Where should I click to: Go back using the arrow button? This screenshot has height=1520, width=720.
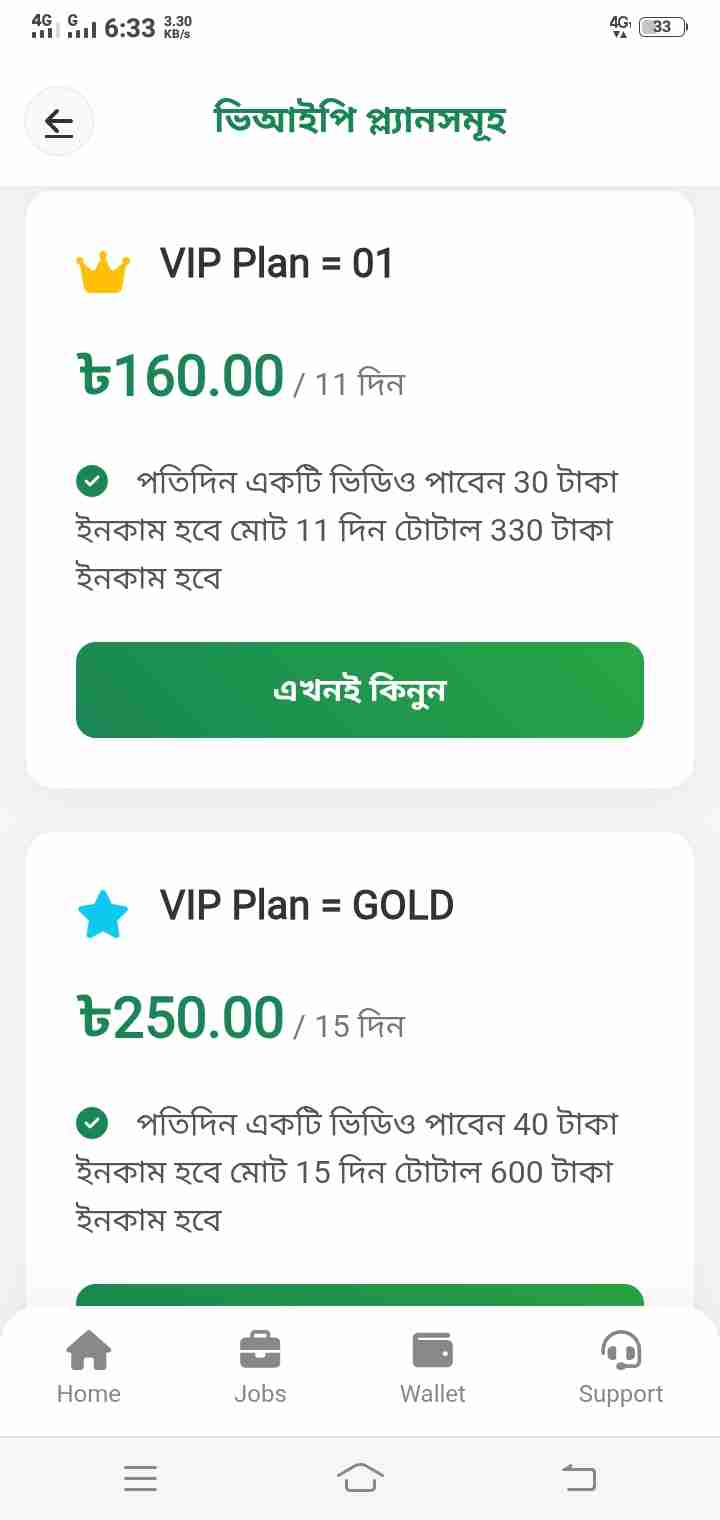[x=59, y=122]
